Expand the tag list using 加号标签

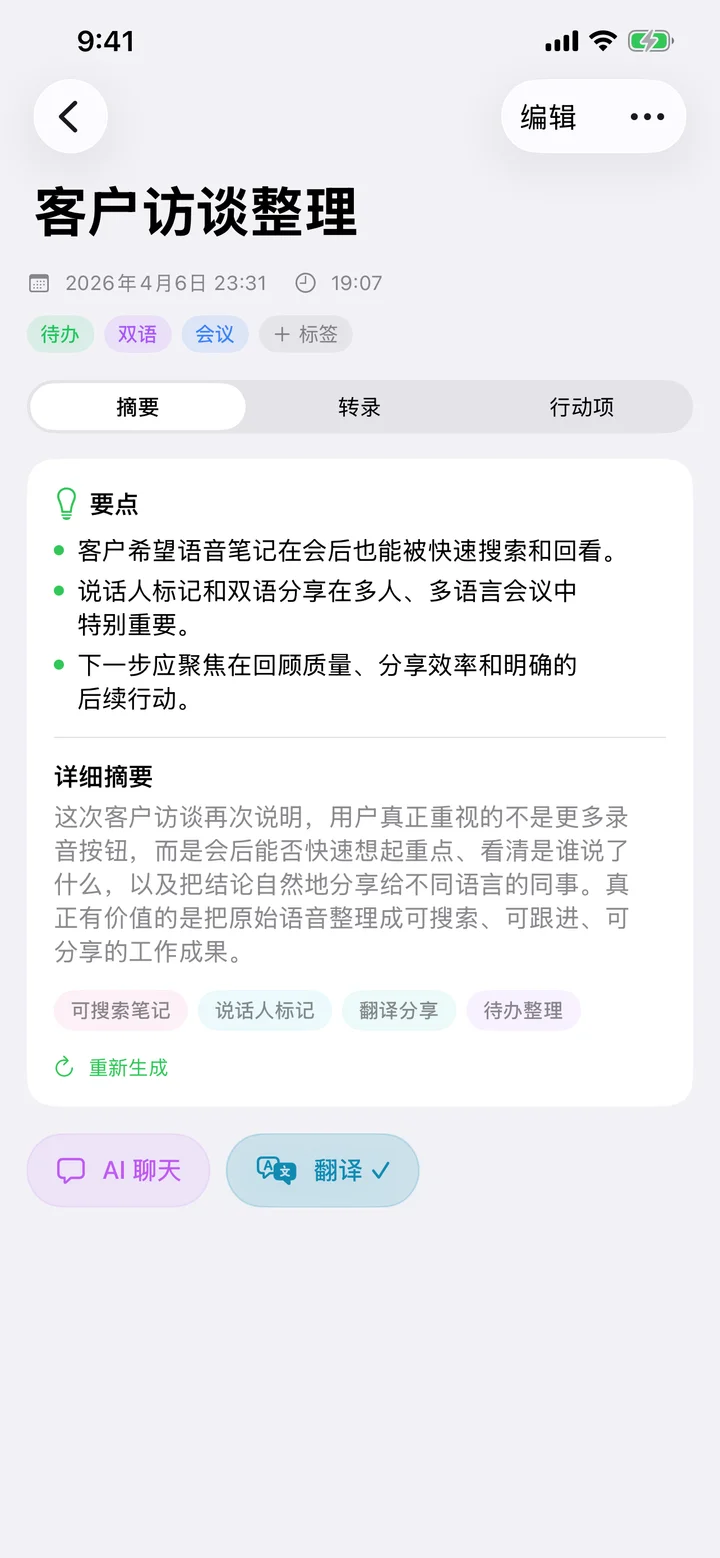(x=305, y=334)
